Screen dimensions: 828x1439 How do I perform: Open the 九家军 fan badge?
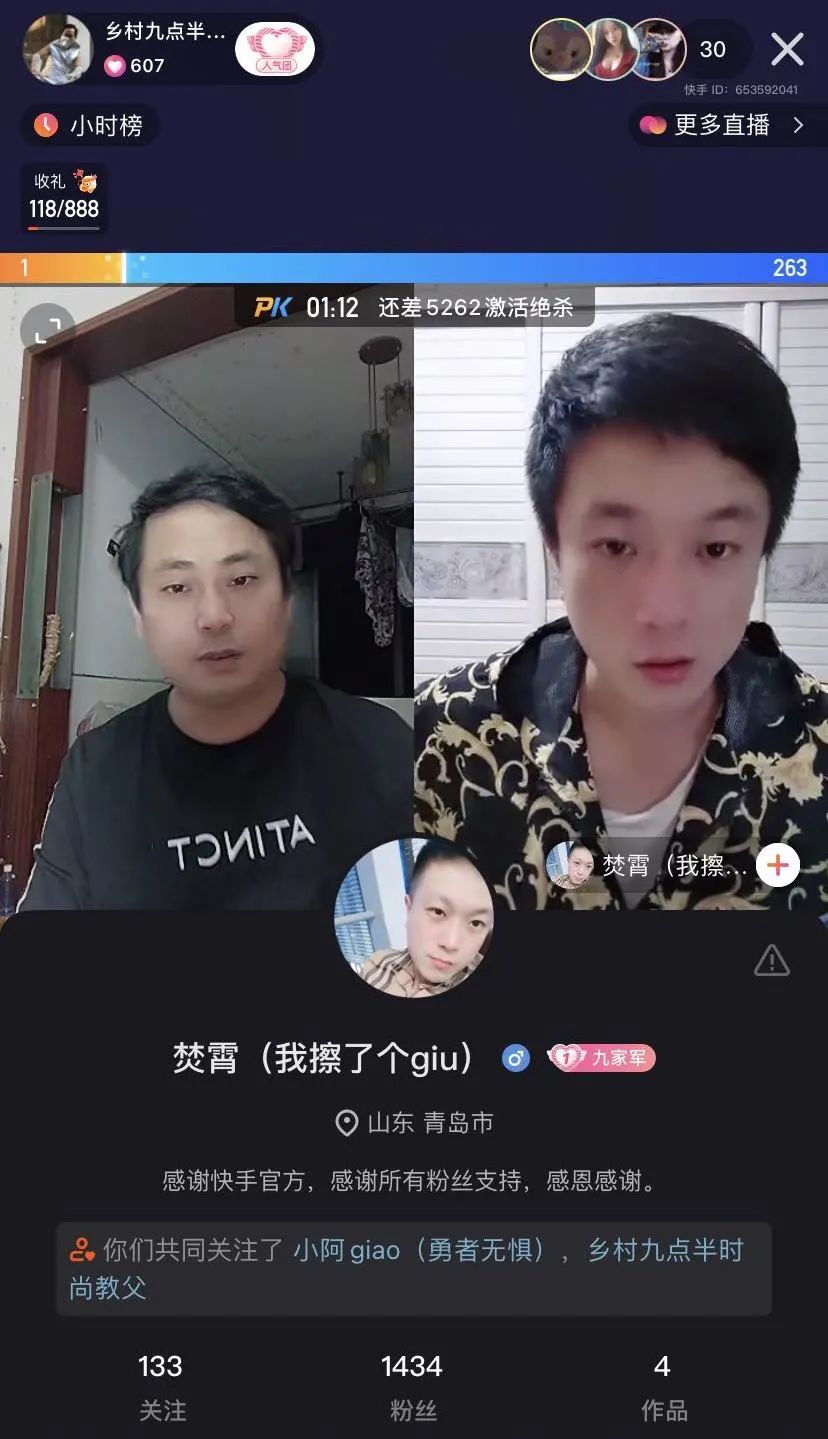point(602,1057)
